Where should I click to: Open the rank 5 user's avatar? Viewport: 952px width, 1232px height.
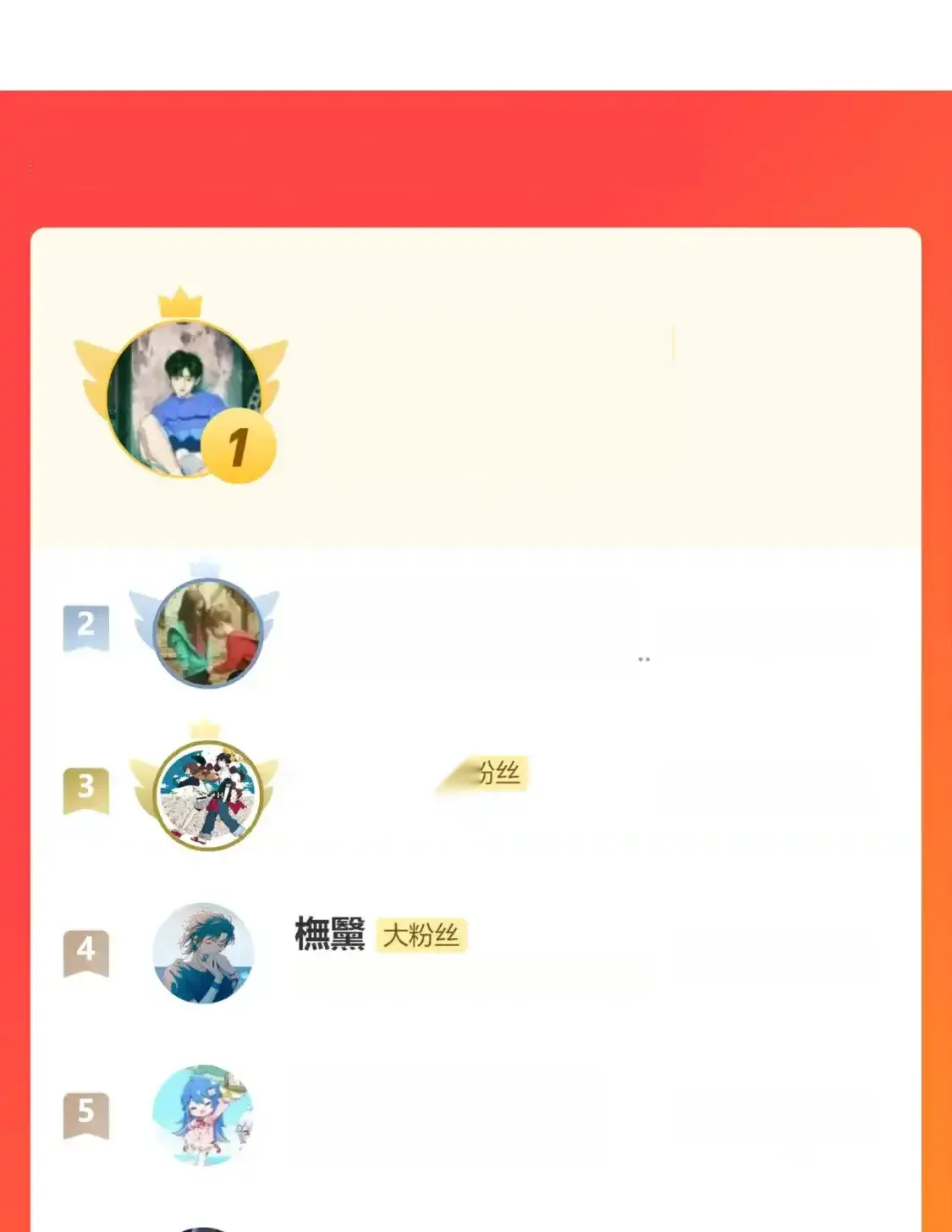point(203,1114)
